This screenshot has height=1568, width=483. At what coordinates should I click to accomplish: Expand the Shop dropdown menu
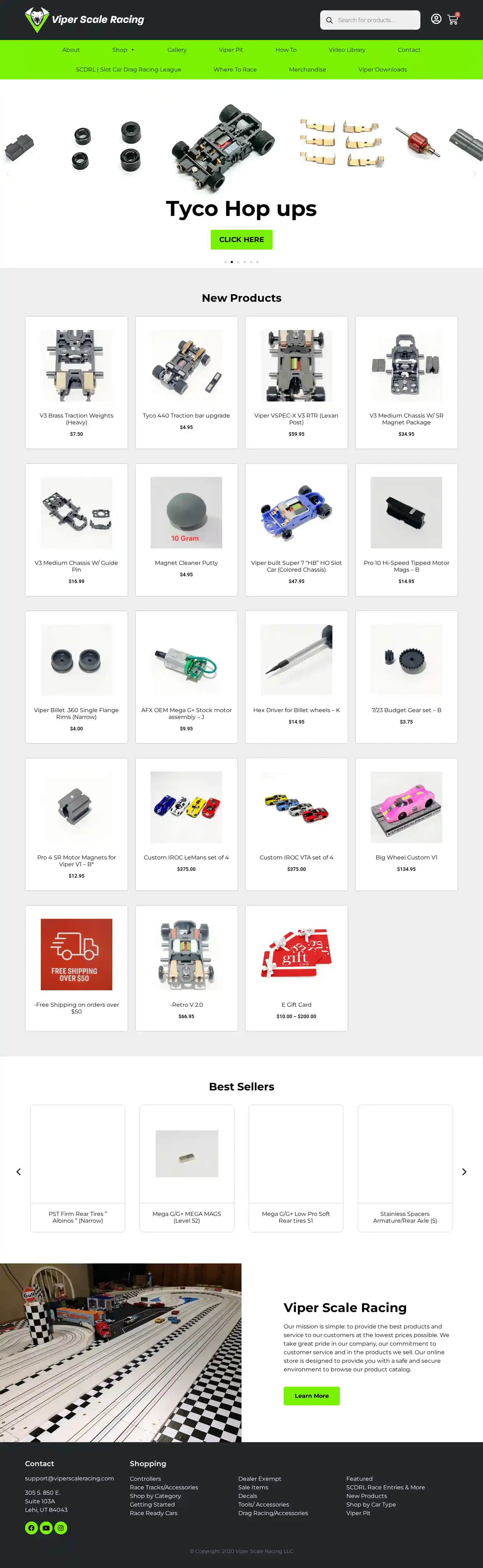click(122, 50)
